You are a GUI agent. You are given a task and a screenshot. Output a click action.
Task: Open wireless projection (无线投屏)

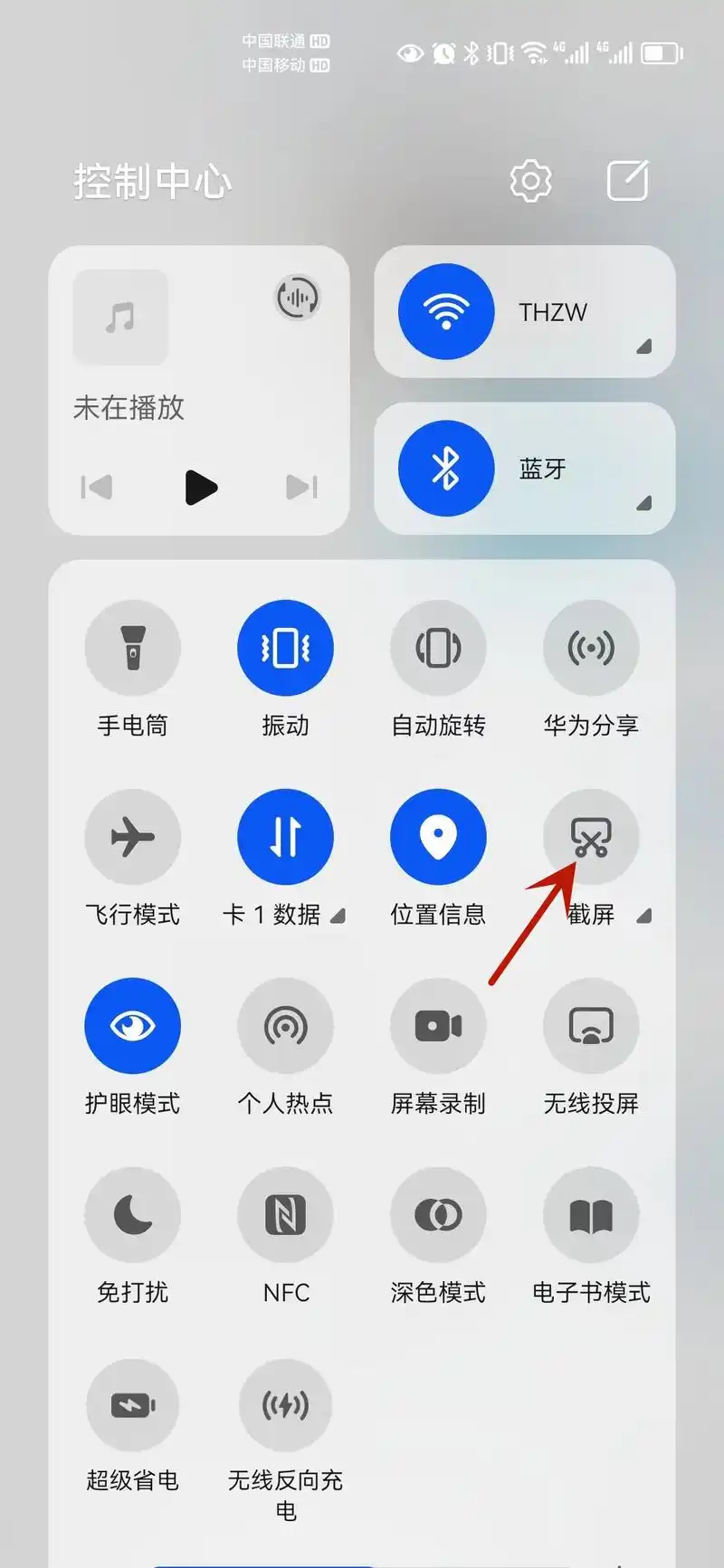pos(591,1025)
